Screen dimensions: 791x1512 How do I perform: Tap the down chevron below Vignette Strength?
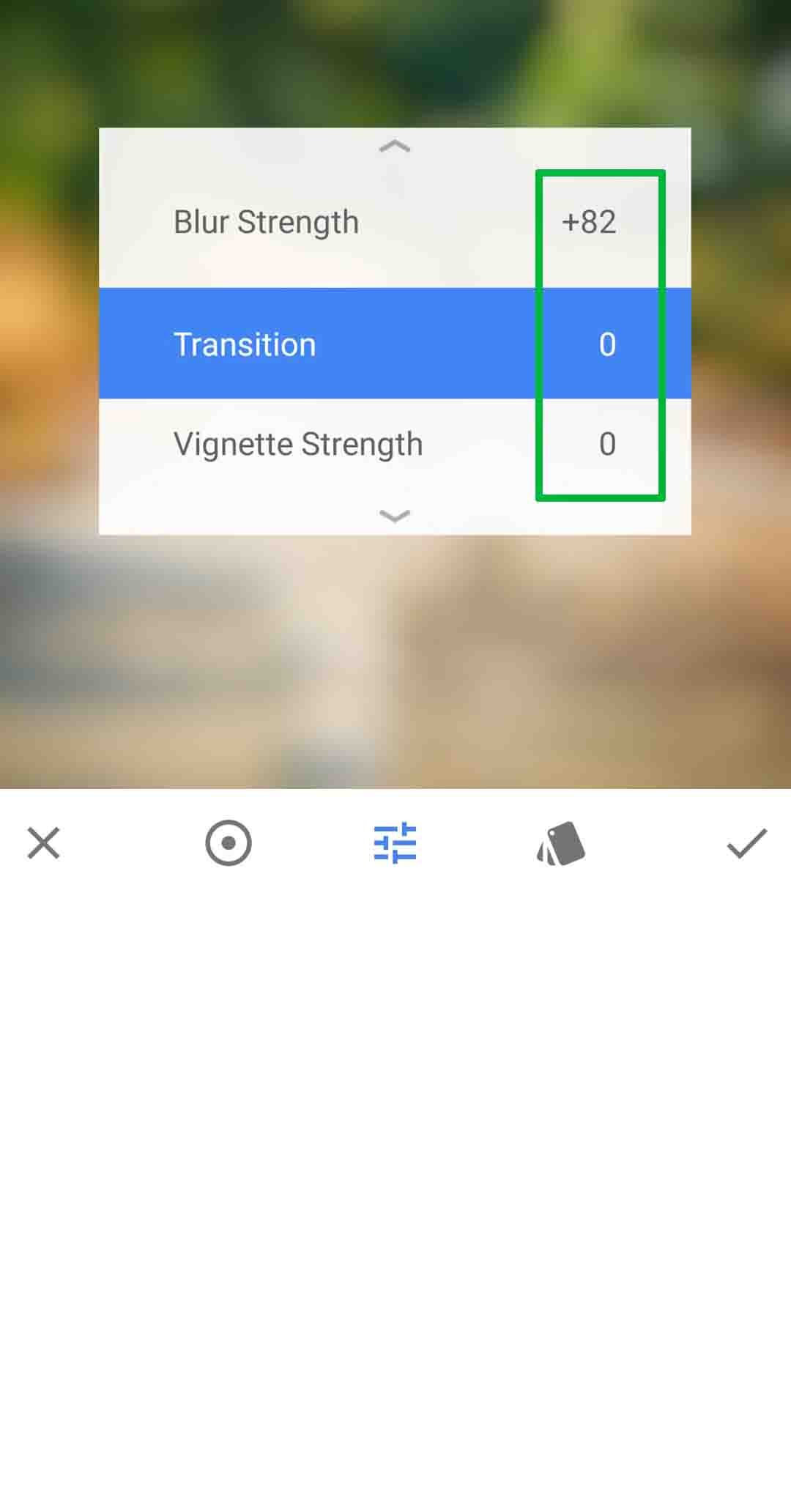coord(395,516)
